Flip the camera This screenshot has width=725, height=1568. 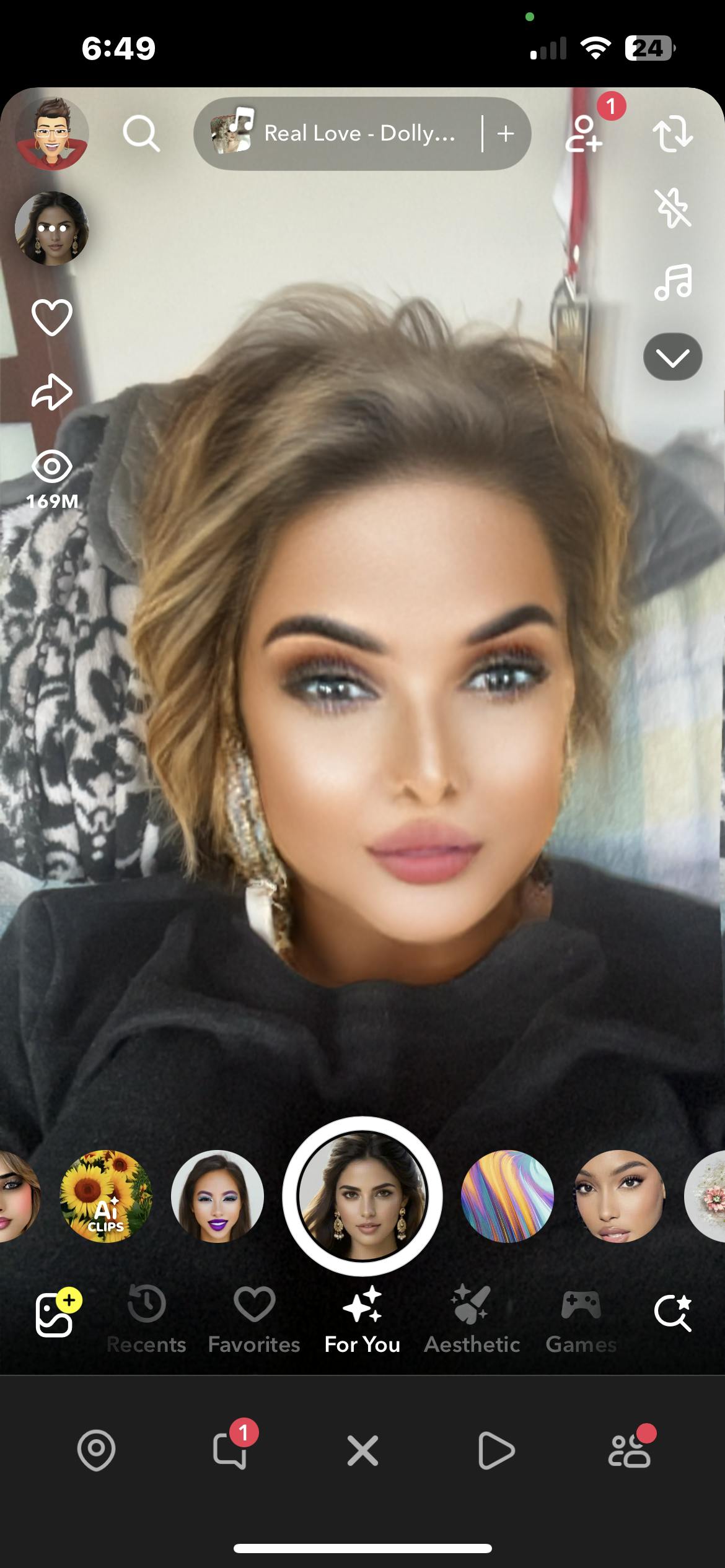pos(672,133)
